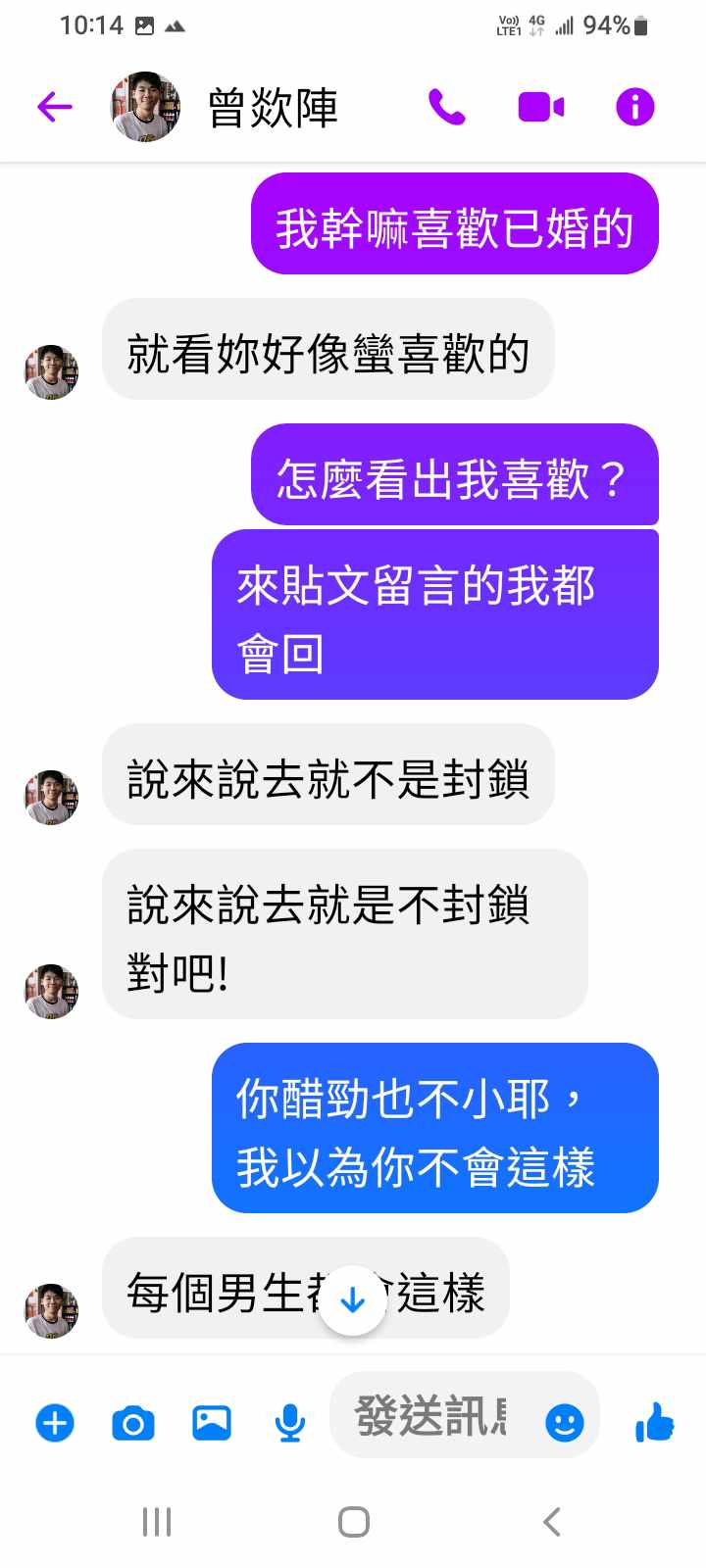706x1568 pixels.
Task: Open the plus menu for more actions
Action: coord(55,1423)
